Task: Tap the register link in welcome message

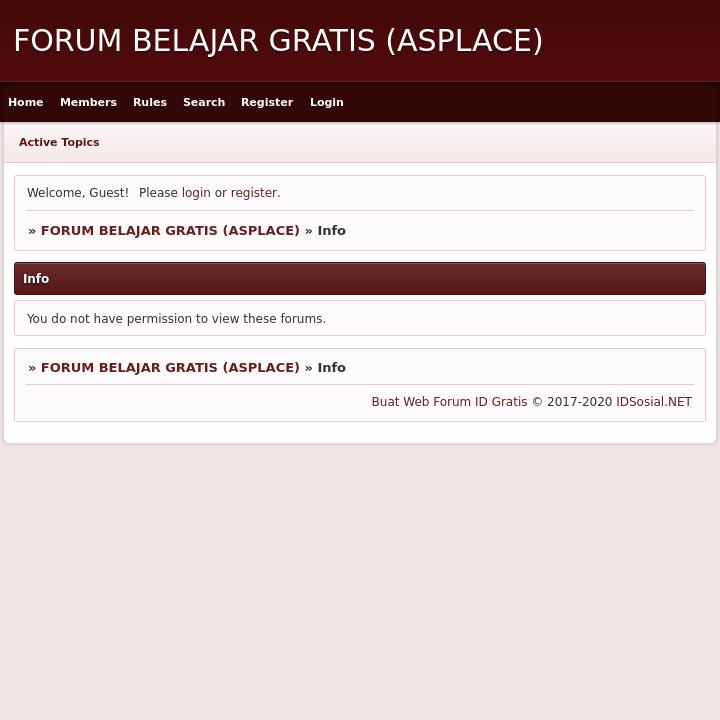Action: (254, 193)
